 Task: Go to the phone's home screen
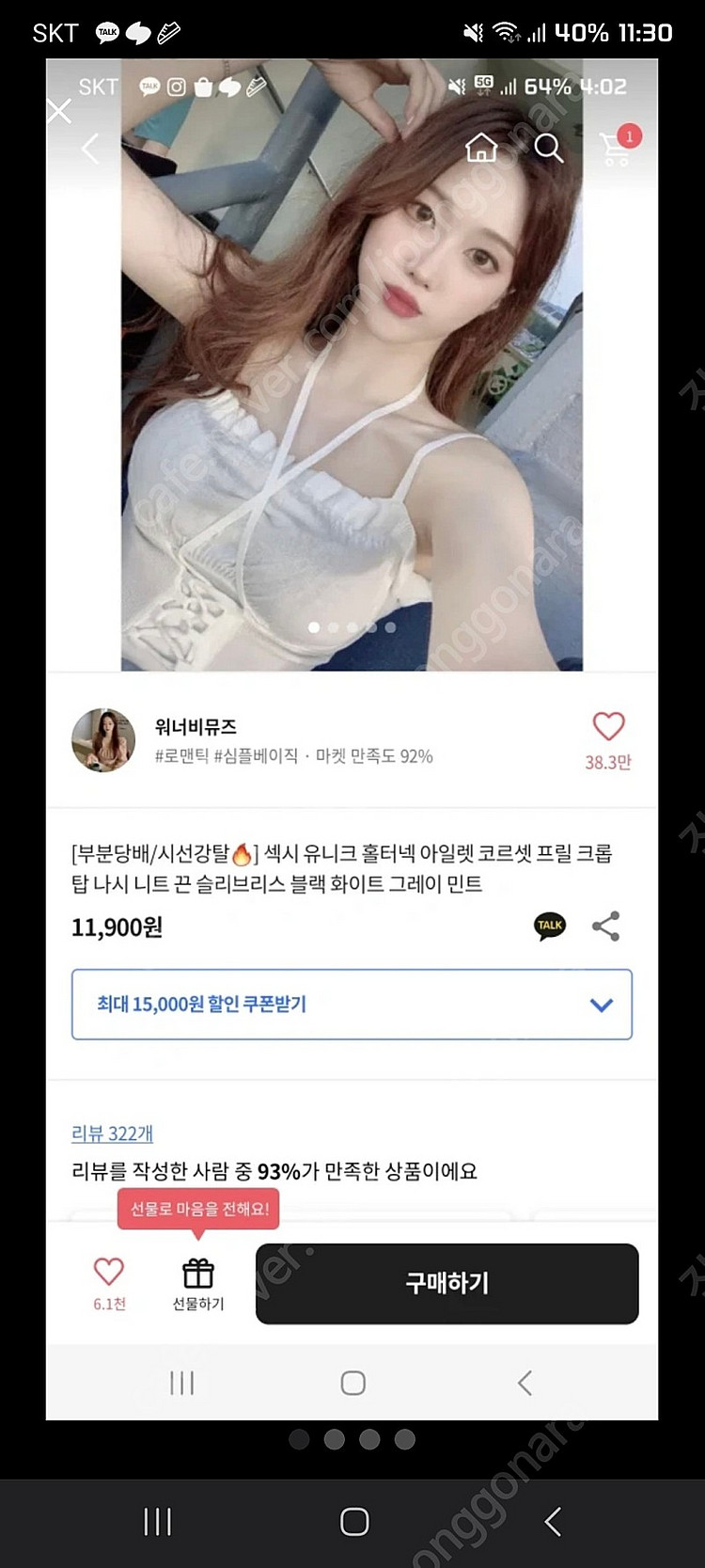pyautogui.click(x=353, y=1521)
